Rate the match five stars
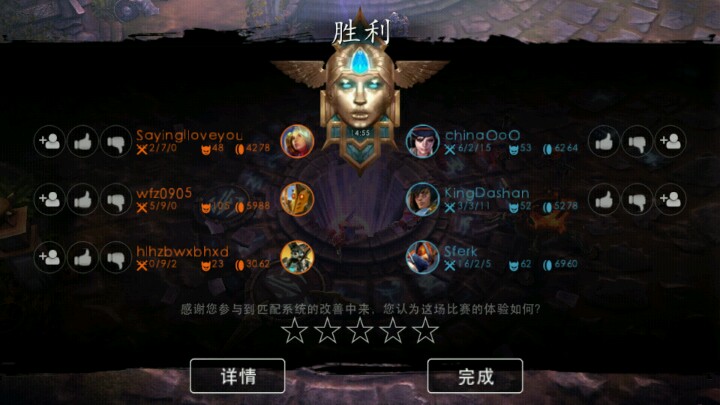The width and height of the screenshot is (720, 405). pos(426,331)
